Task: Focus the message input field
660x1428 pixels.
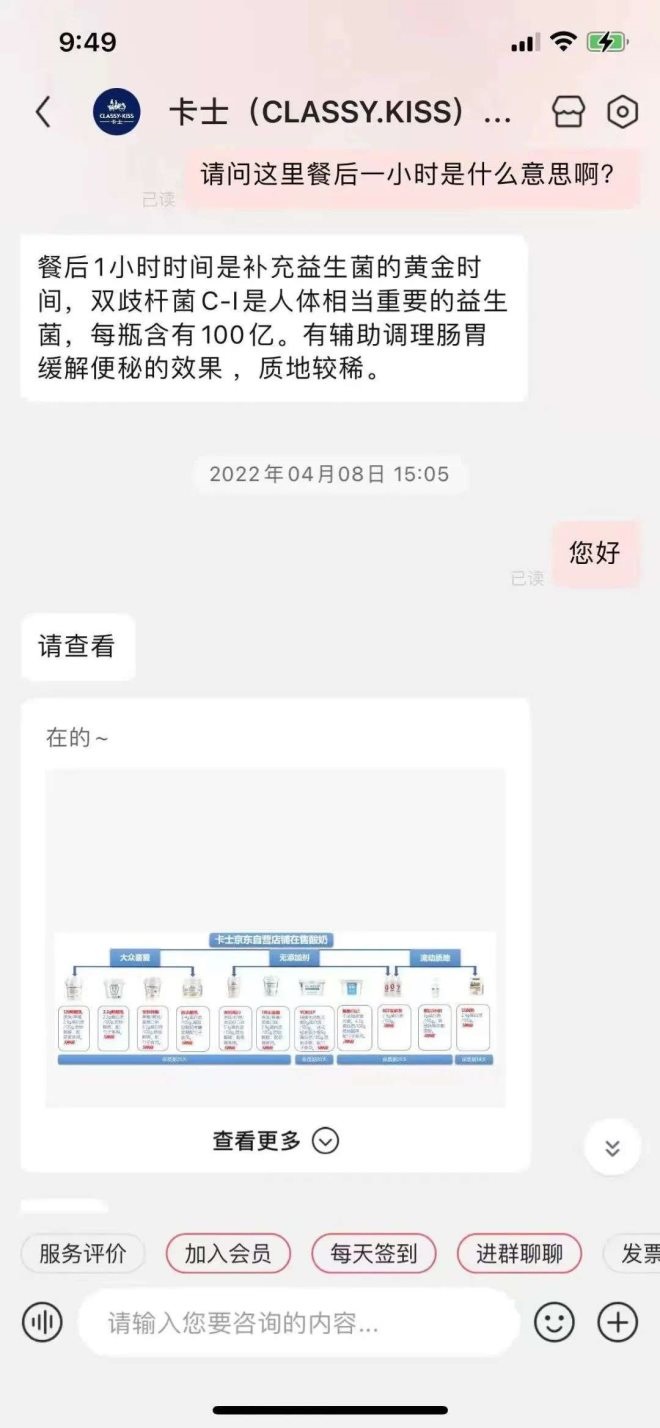Action: click(298, 1323)
